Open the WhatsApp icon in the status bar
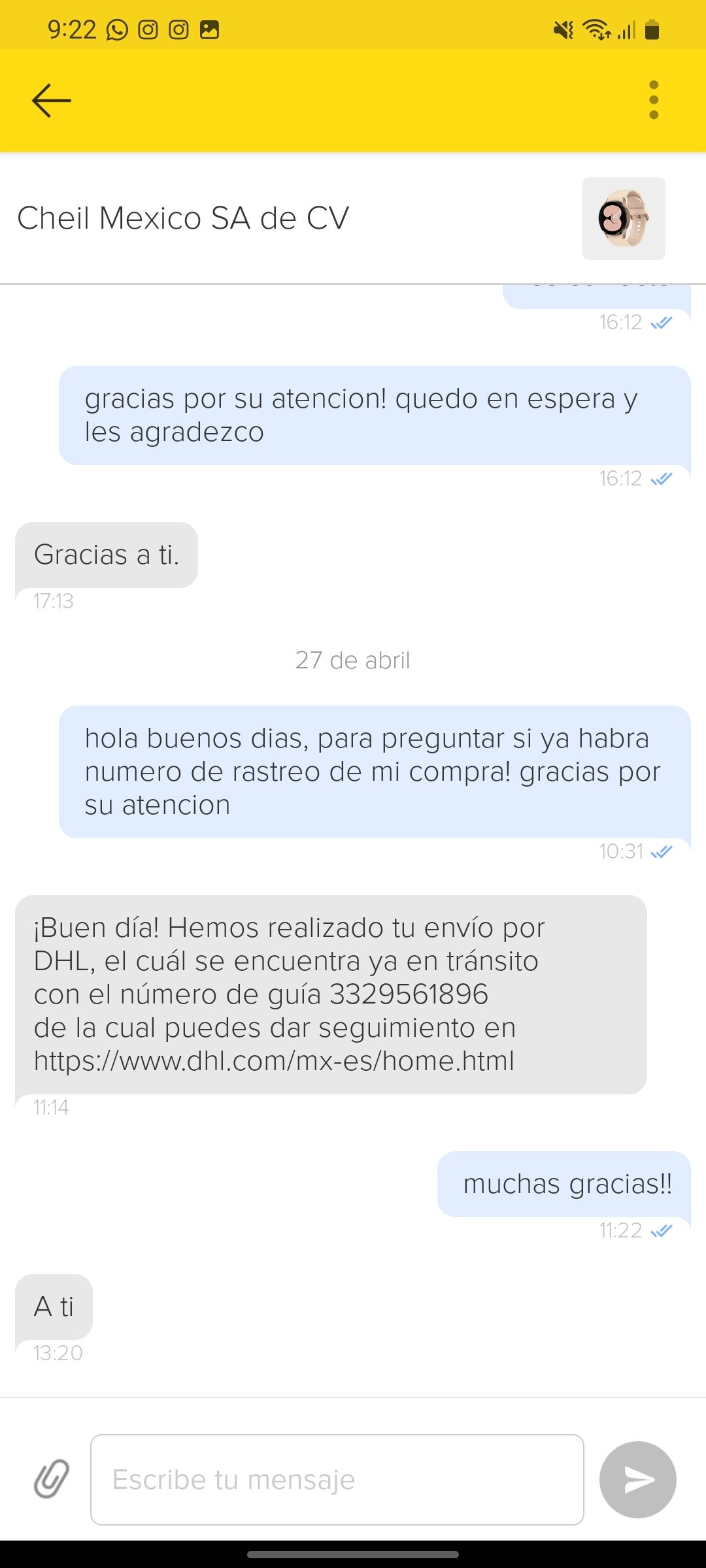Image resolution: width=706 pixels, height=1568 pixels. (116, 29)
